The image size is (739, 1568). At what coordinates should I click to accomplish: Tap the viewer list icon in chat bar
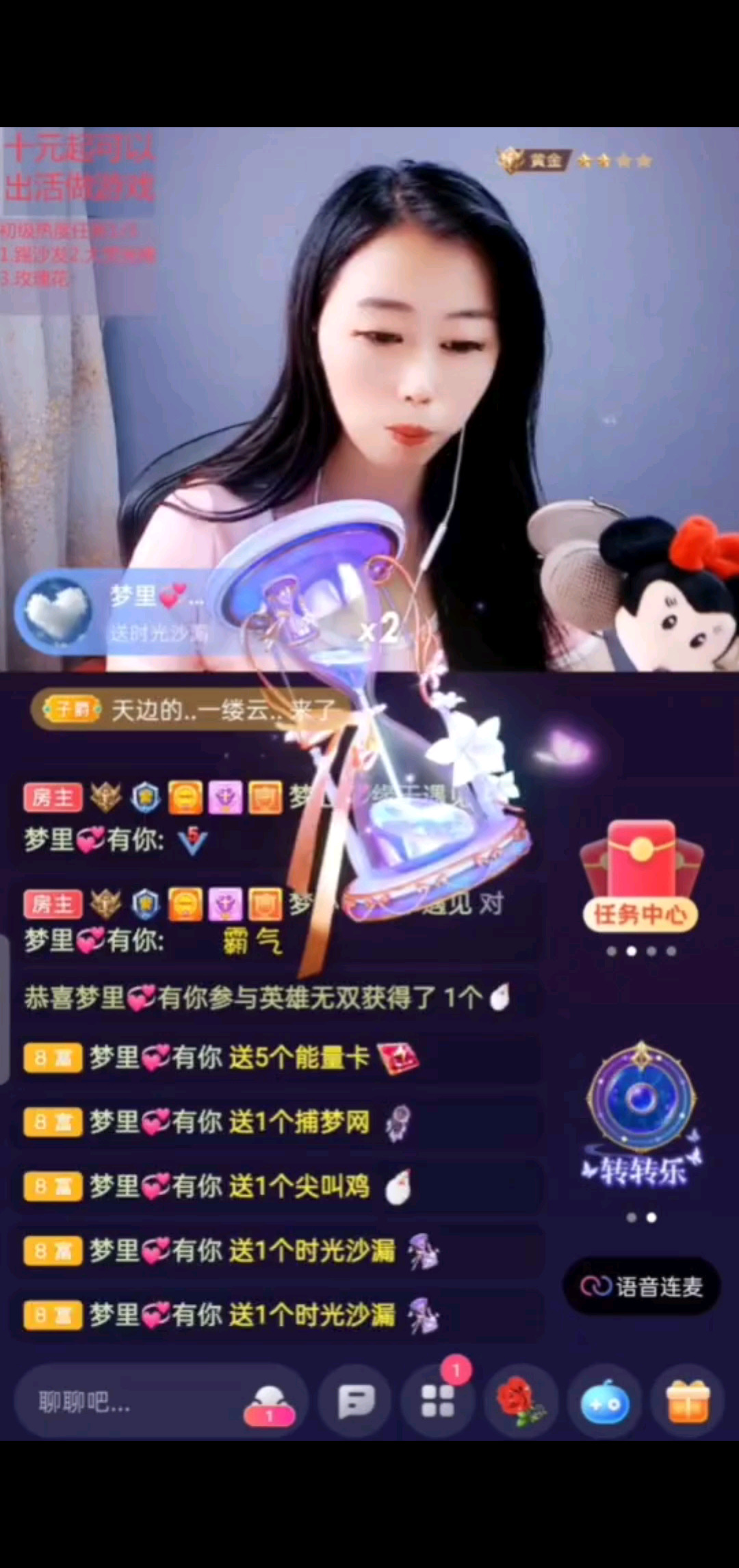pyautogui.click(x=270, y=1404)
